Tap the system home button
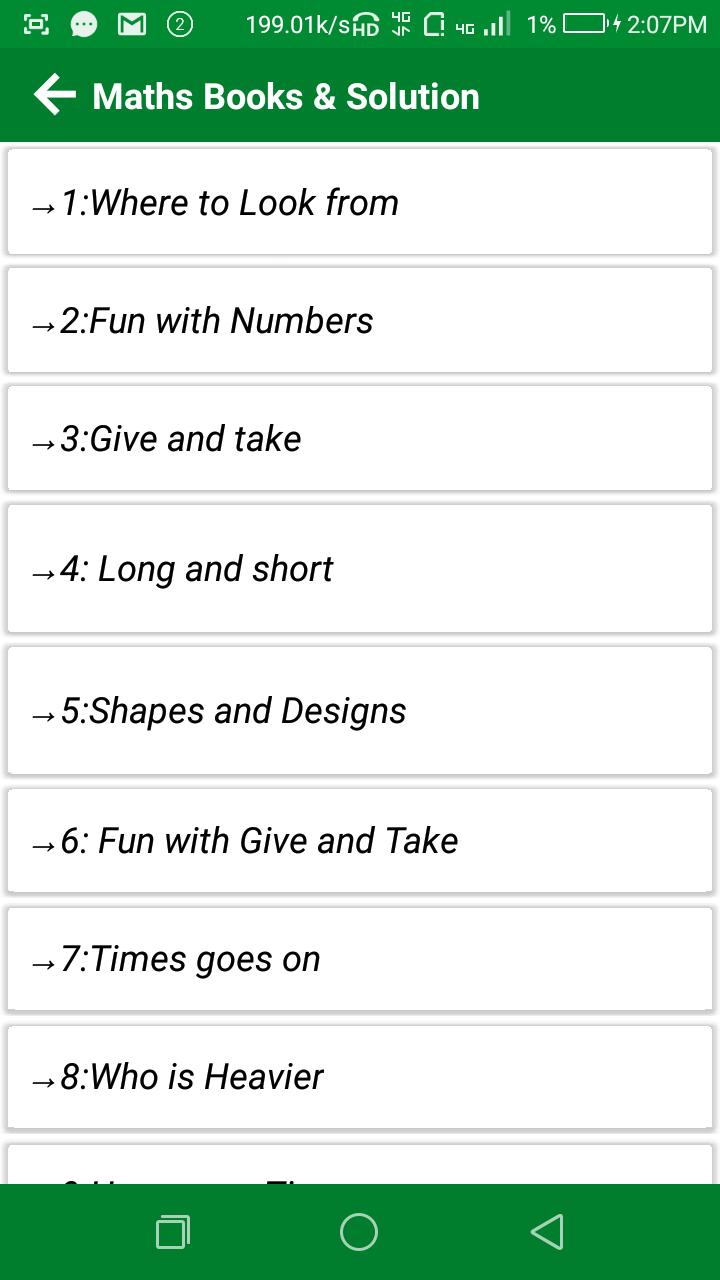This screenshot has width=720, height=1280. pyautogui.click(x=359, y=1232)
